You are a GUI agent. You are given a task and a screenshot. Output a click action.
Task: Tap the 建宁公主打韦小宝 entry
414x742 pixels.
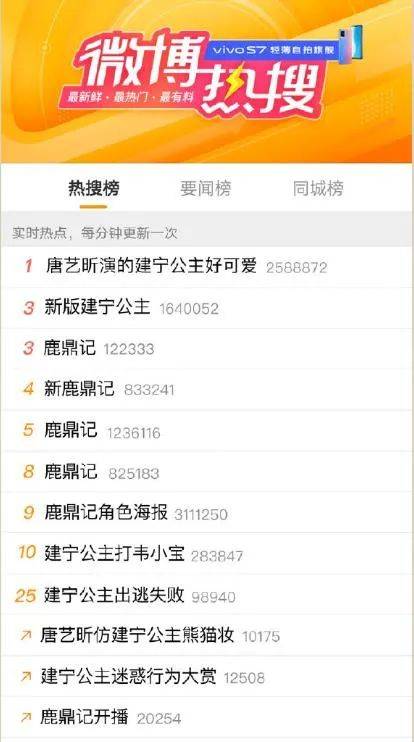pos(207,553)
